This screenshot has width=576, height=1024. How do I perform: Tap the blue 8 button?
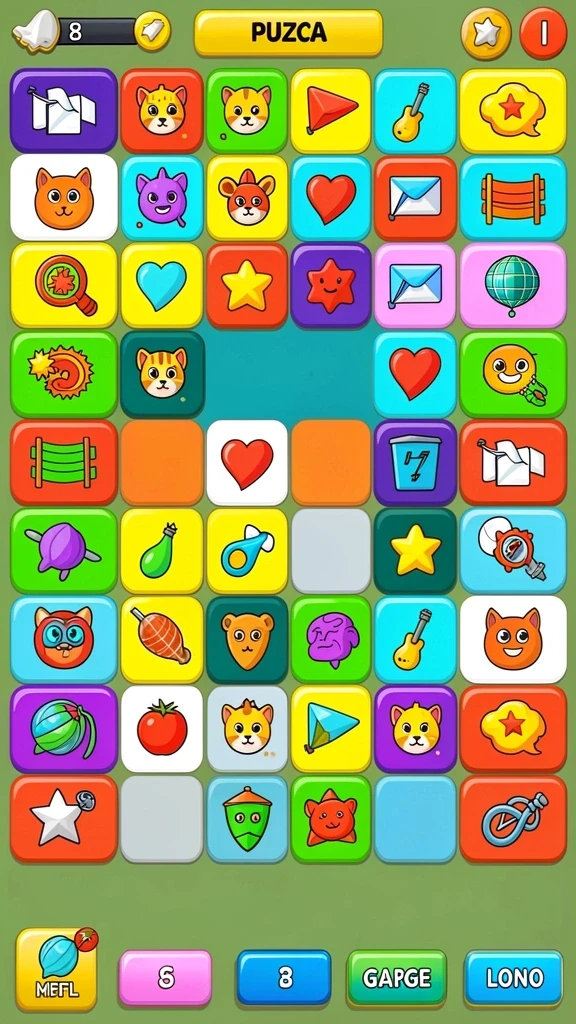pyautogui.click(x=284, y=978)
